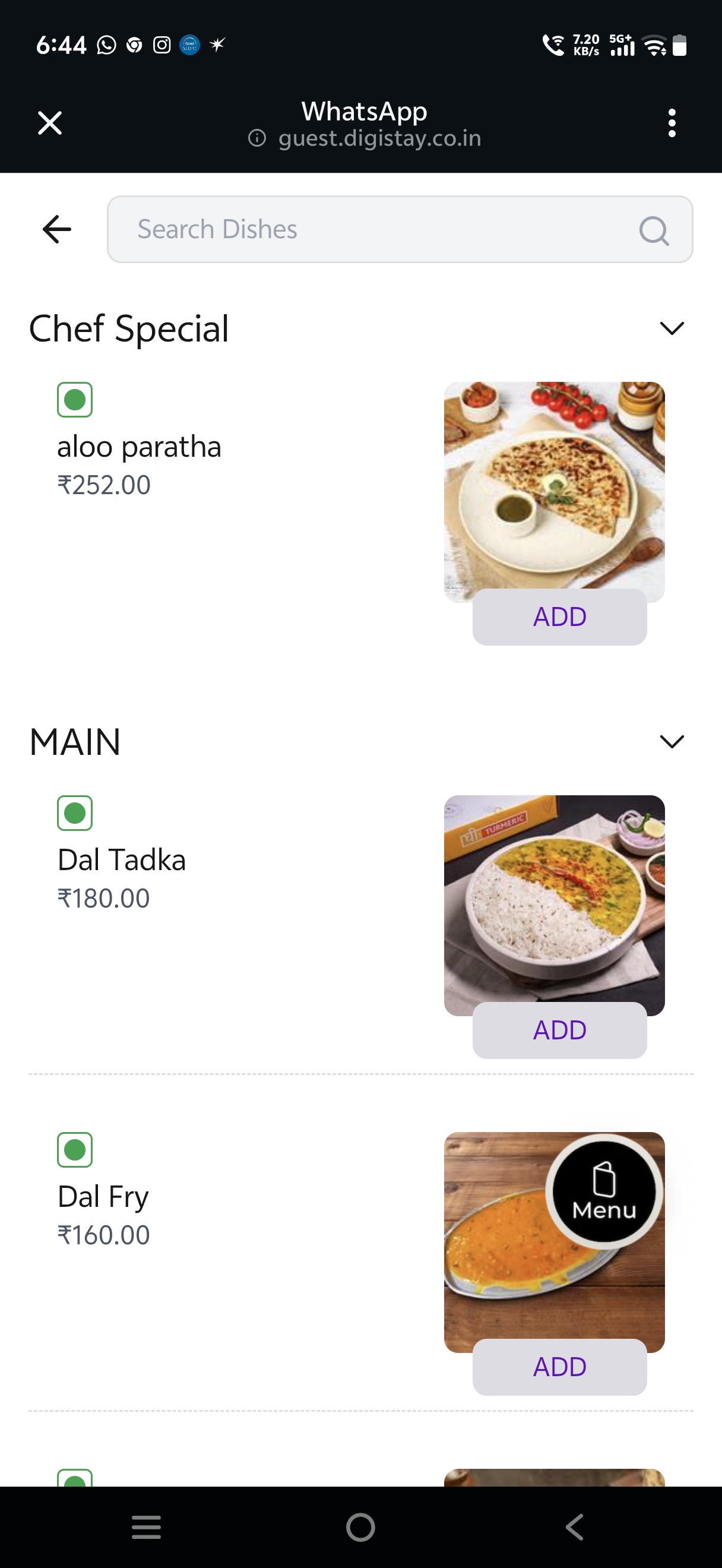Tap the guest.digistay.co.in address text
722x1568 pixels.
pos(379,138)
